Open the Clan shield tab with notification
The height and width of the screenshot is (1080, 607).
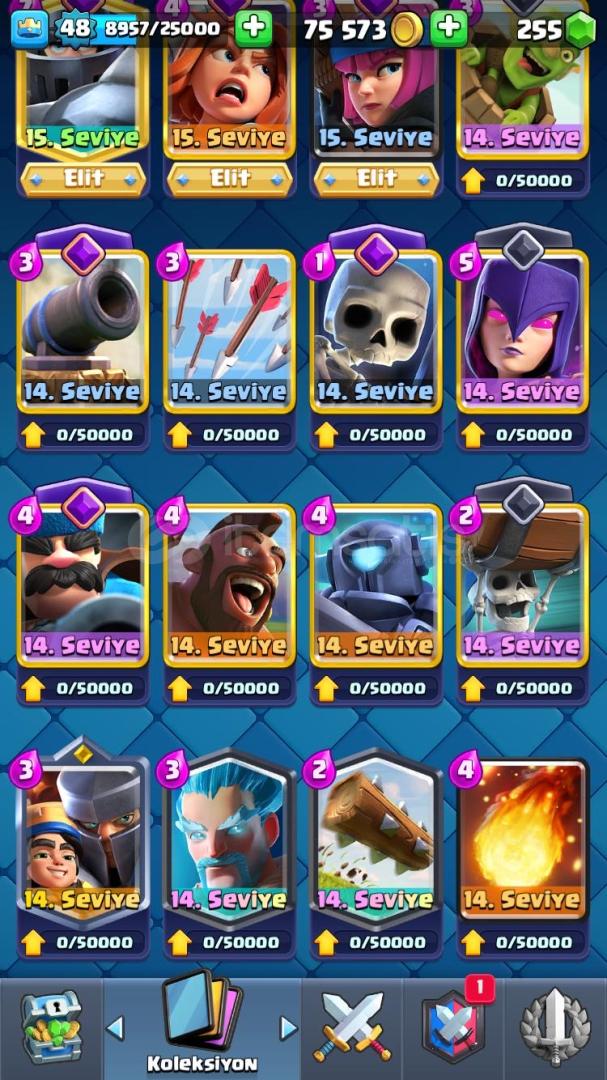coord(453,1027)
